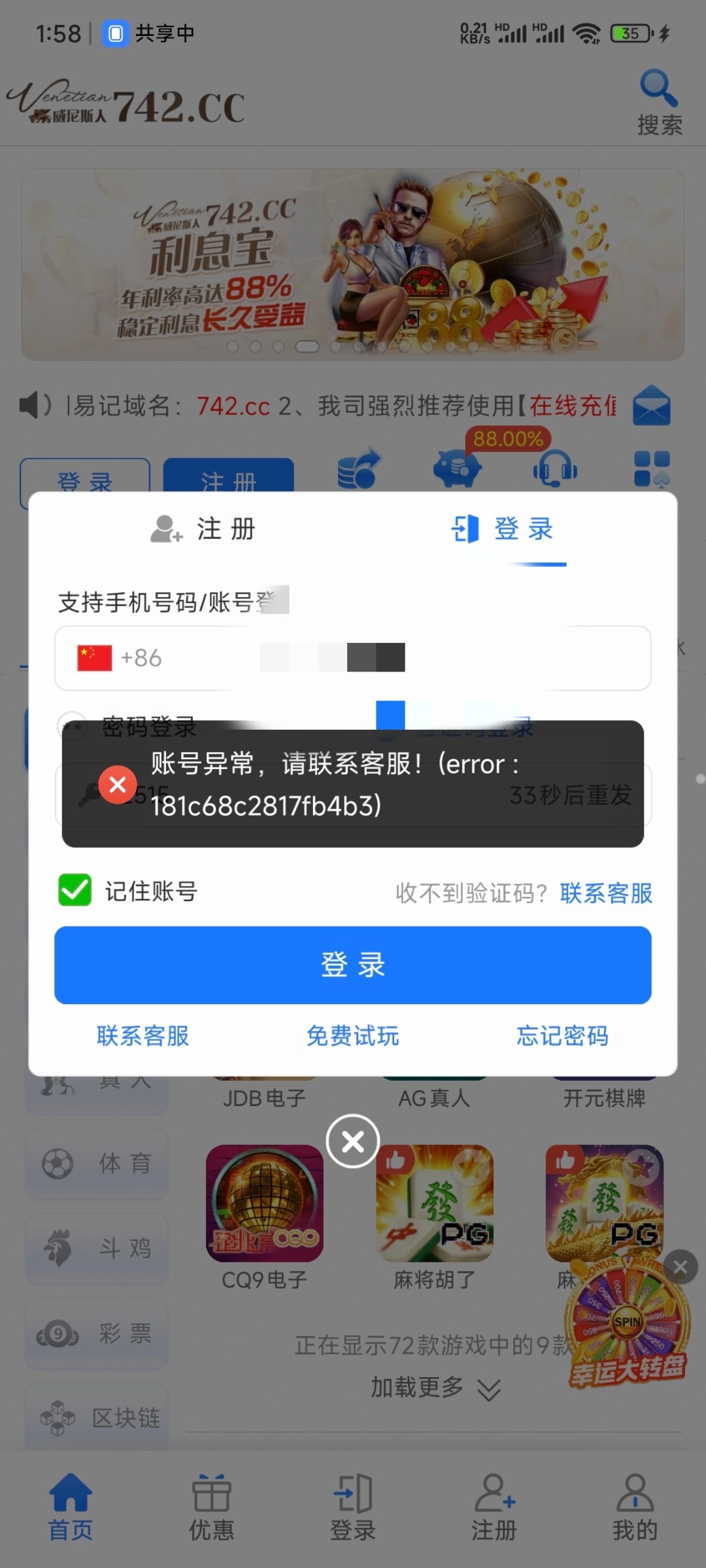
Task: Close the login dialog with the X circle
Action: click(x=353, y=1141)
